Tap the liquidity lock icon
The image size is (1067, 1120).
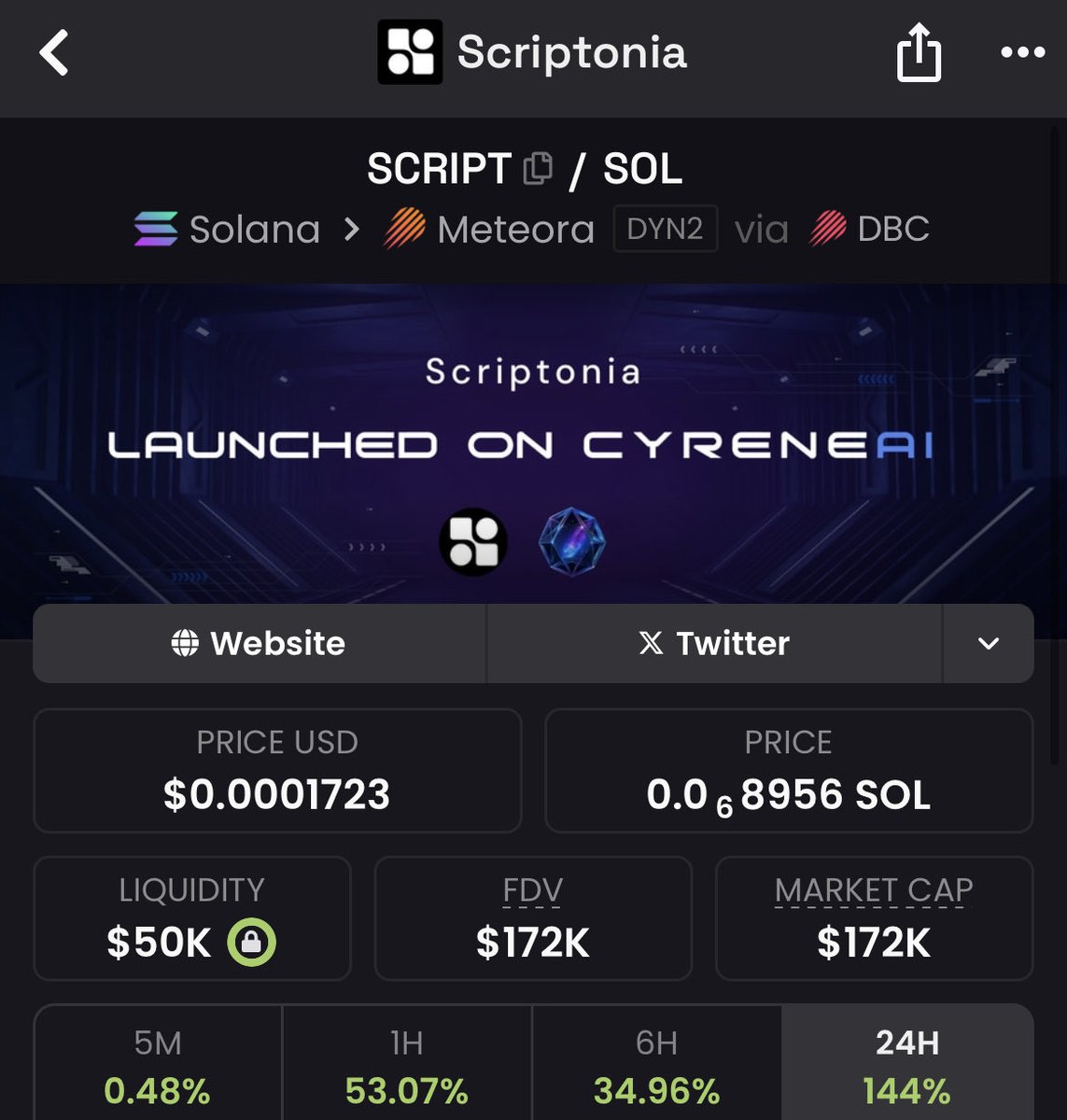(252, 942)
